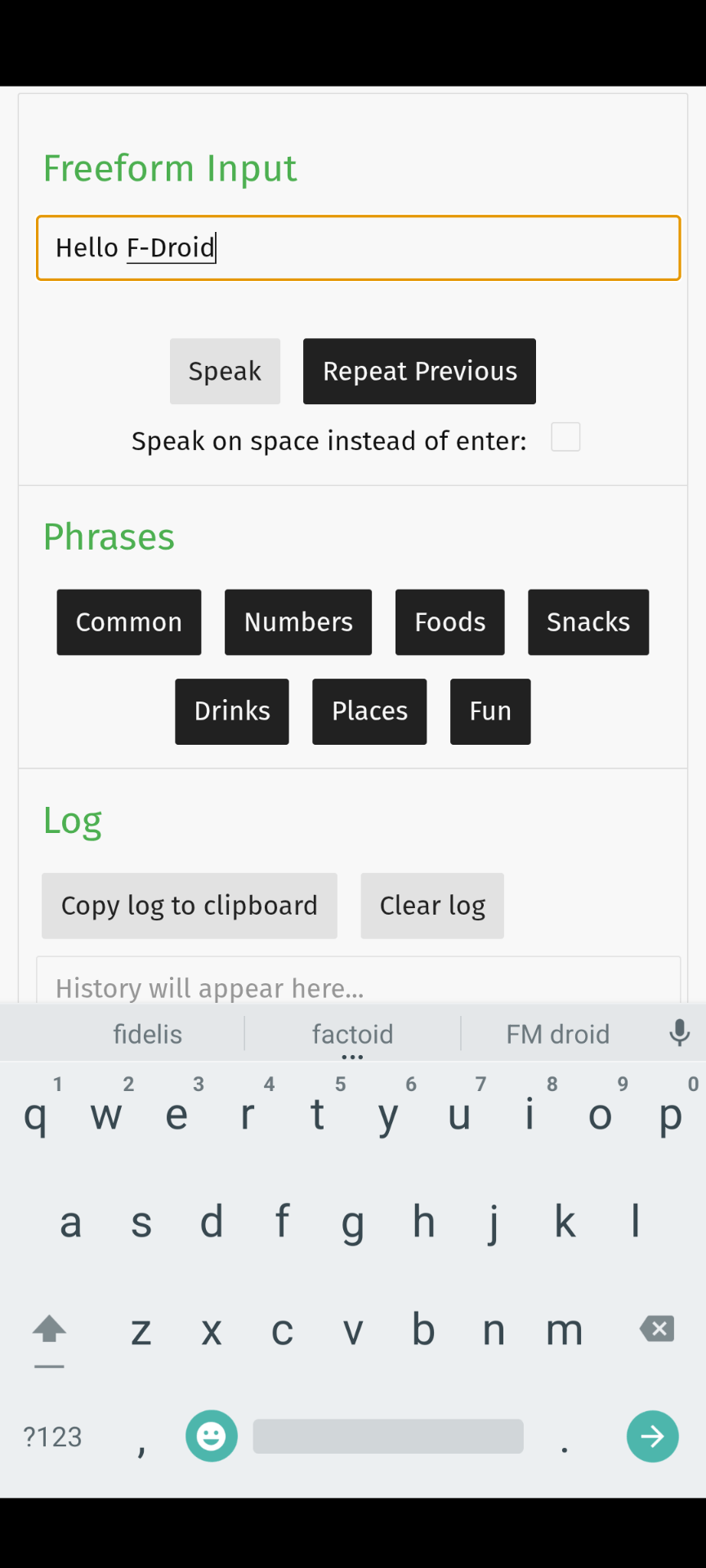The width and height of the screenshot is (706, 1568).
Task: Tap the keyboard backspace key
Action: click(657, 1329)
